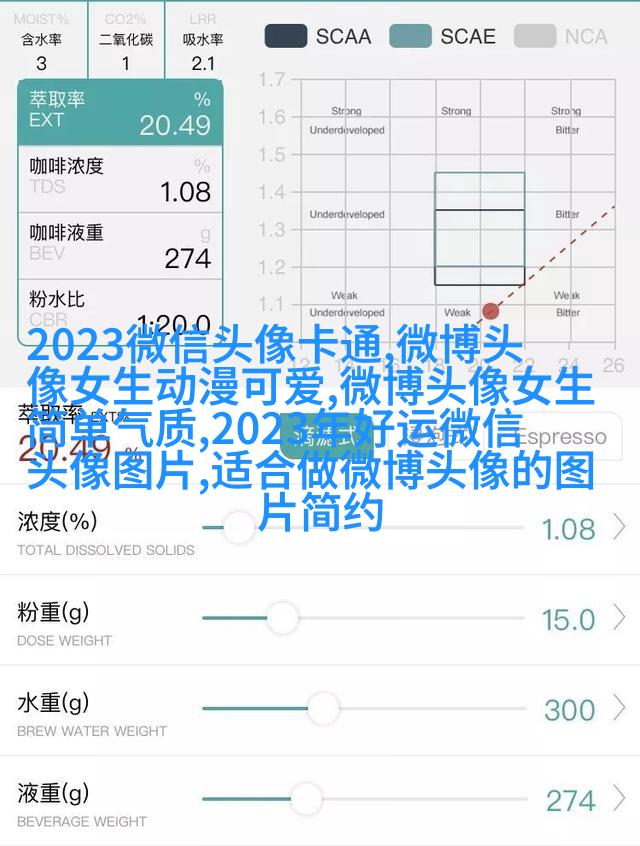Select the SCAA chart standard
This screenshot has height=846, width=640.
[318, 37]
